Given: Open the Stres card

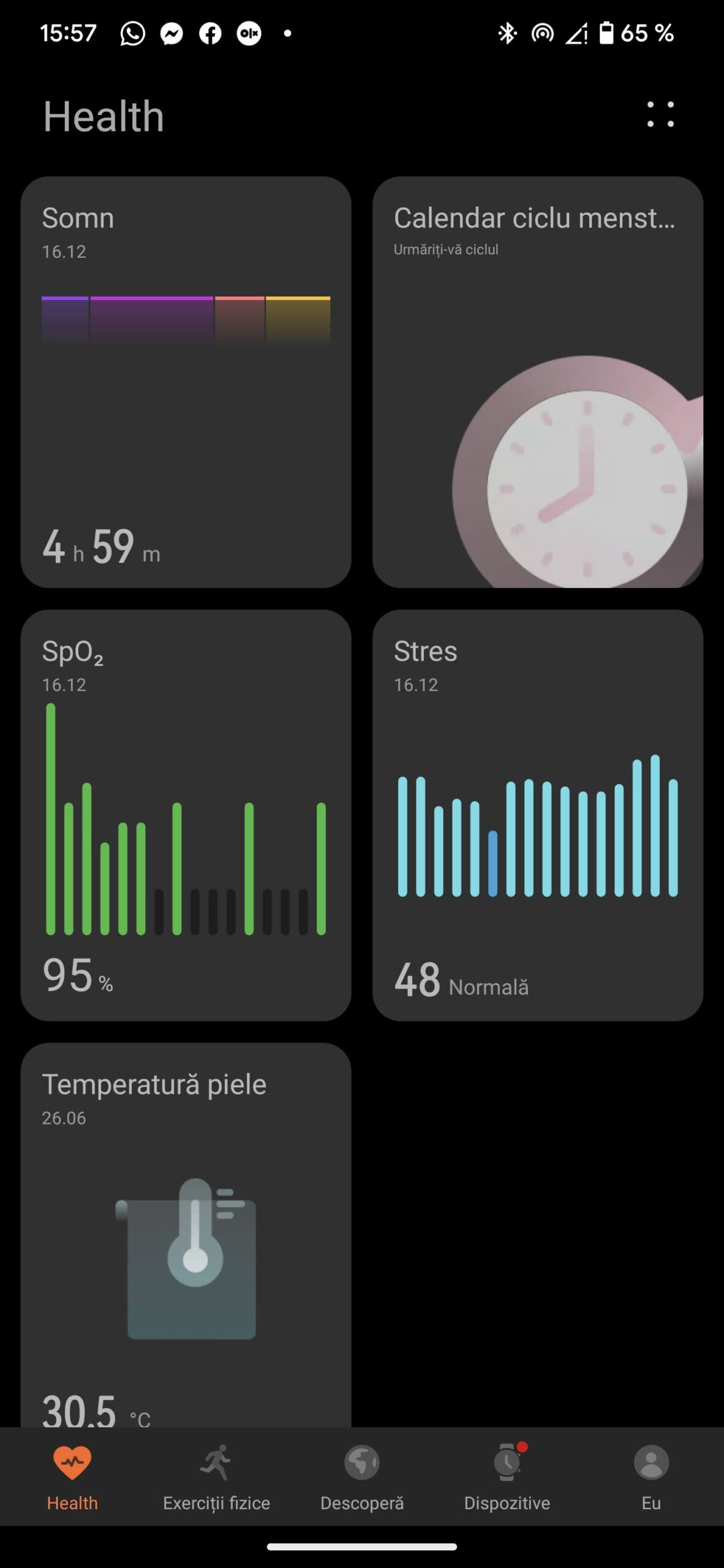Looking at the screenshot, I should click(x=537, y=815).
